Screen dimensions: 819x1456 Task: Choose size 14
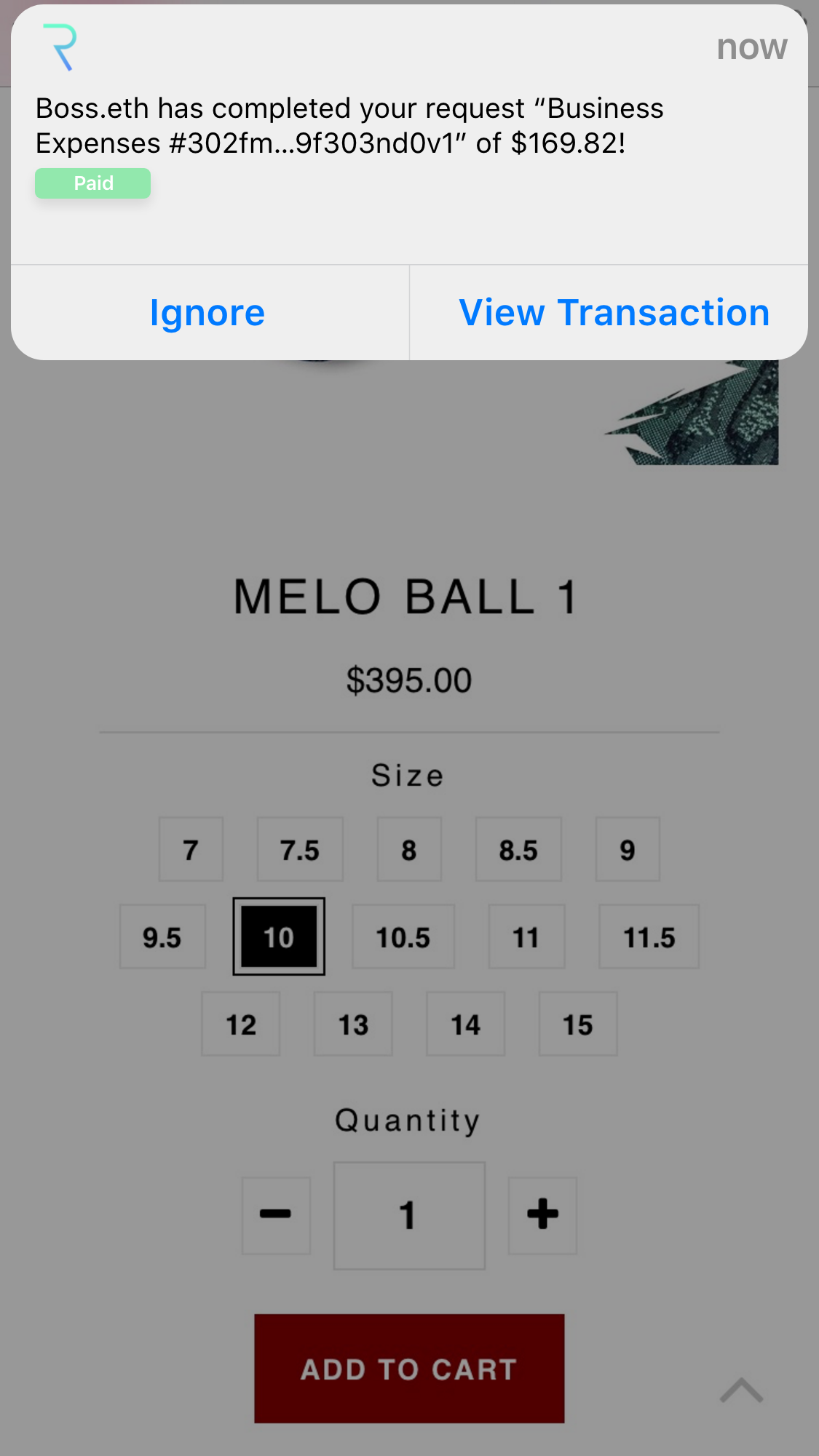(465, 1024)
